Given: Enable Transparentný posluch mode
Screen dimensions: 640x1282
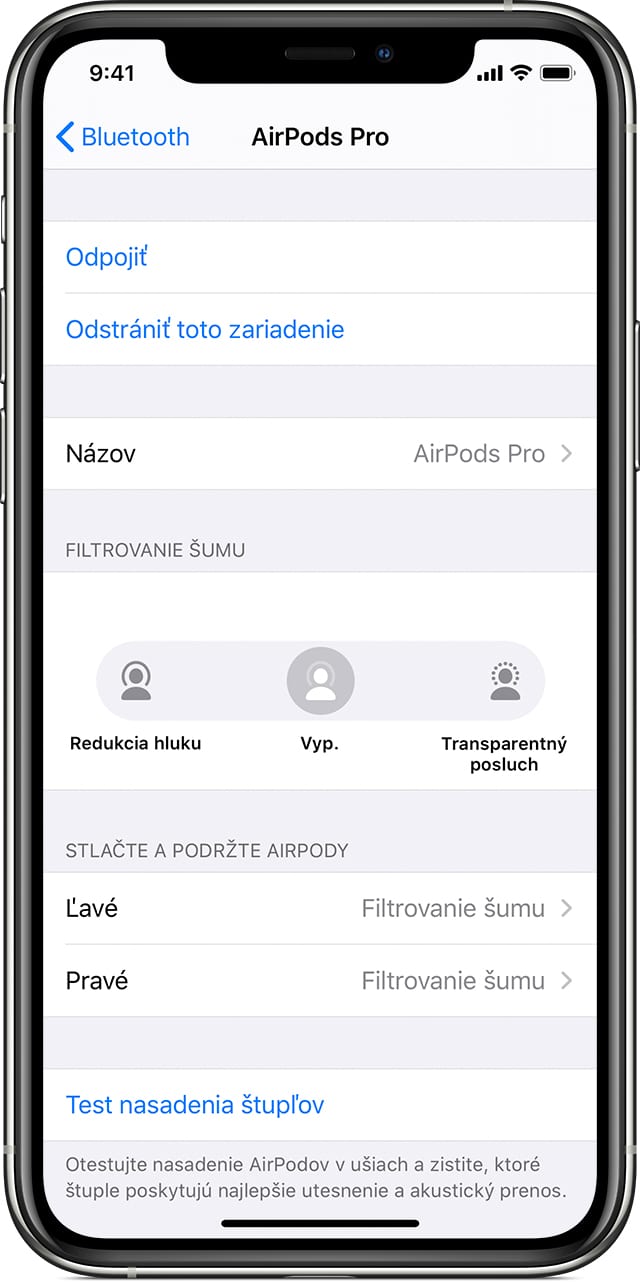Looking at the screenshot, I should click(x=504, y=682).
